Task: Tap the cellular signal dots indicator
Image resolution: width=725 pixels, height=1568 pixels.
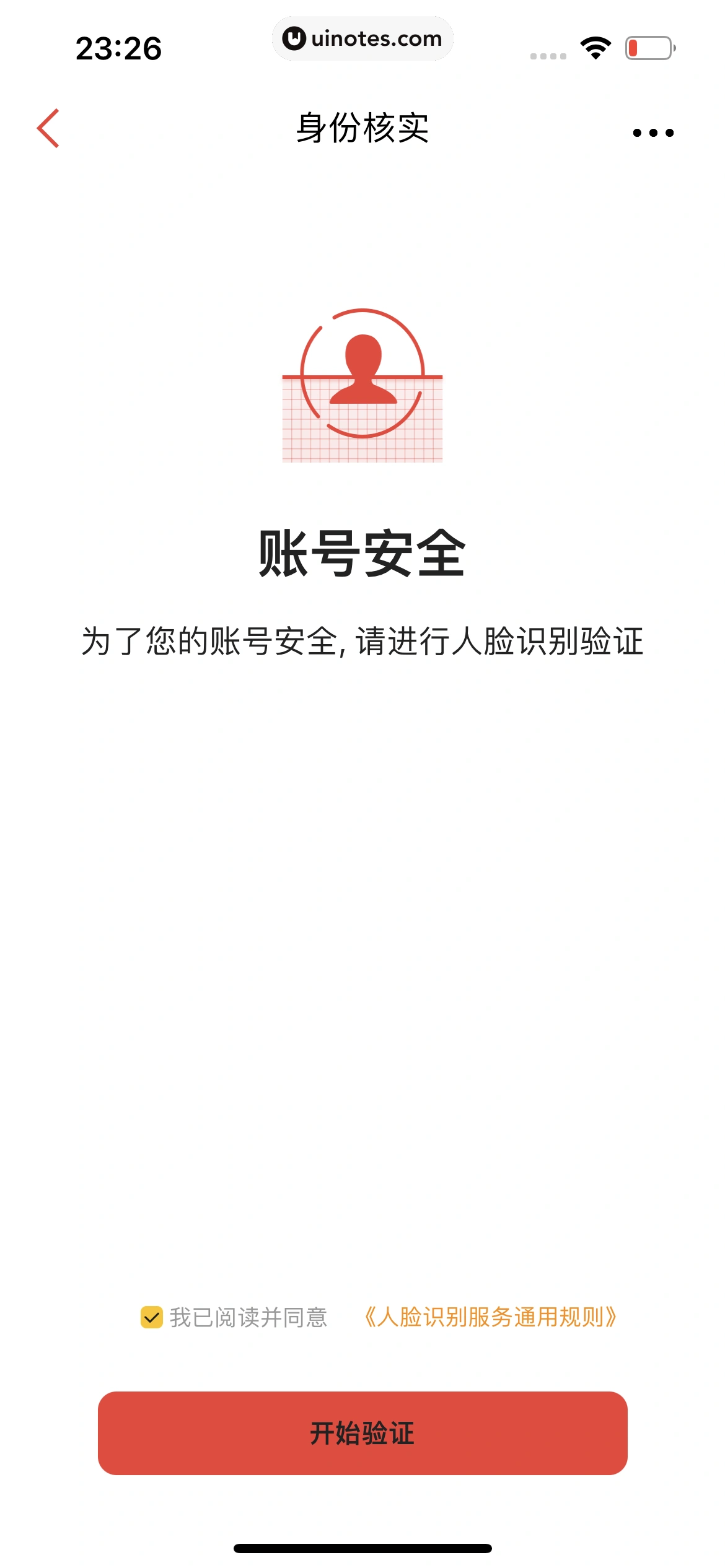Action: pos(548,56)
